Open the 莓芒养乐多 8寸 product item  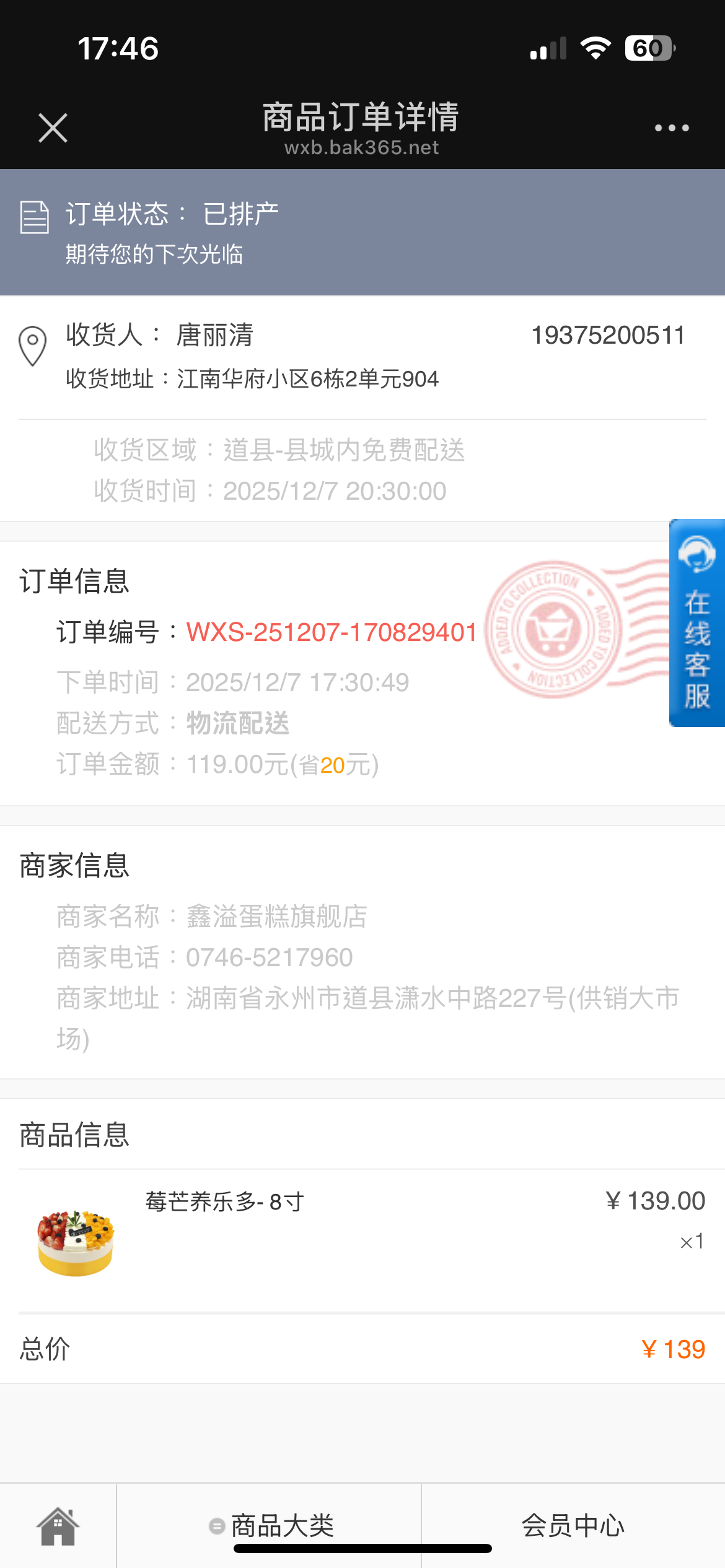pyautogui.click(x=224, y=1202)
